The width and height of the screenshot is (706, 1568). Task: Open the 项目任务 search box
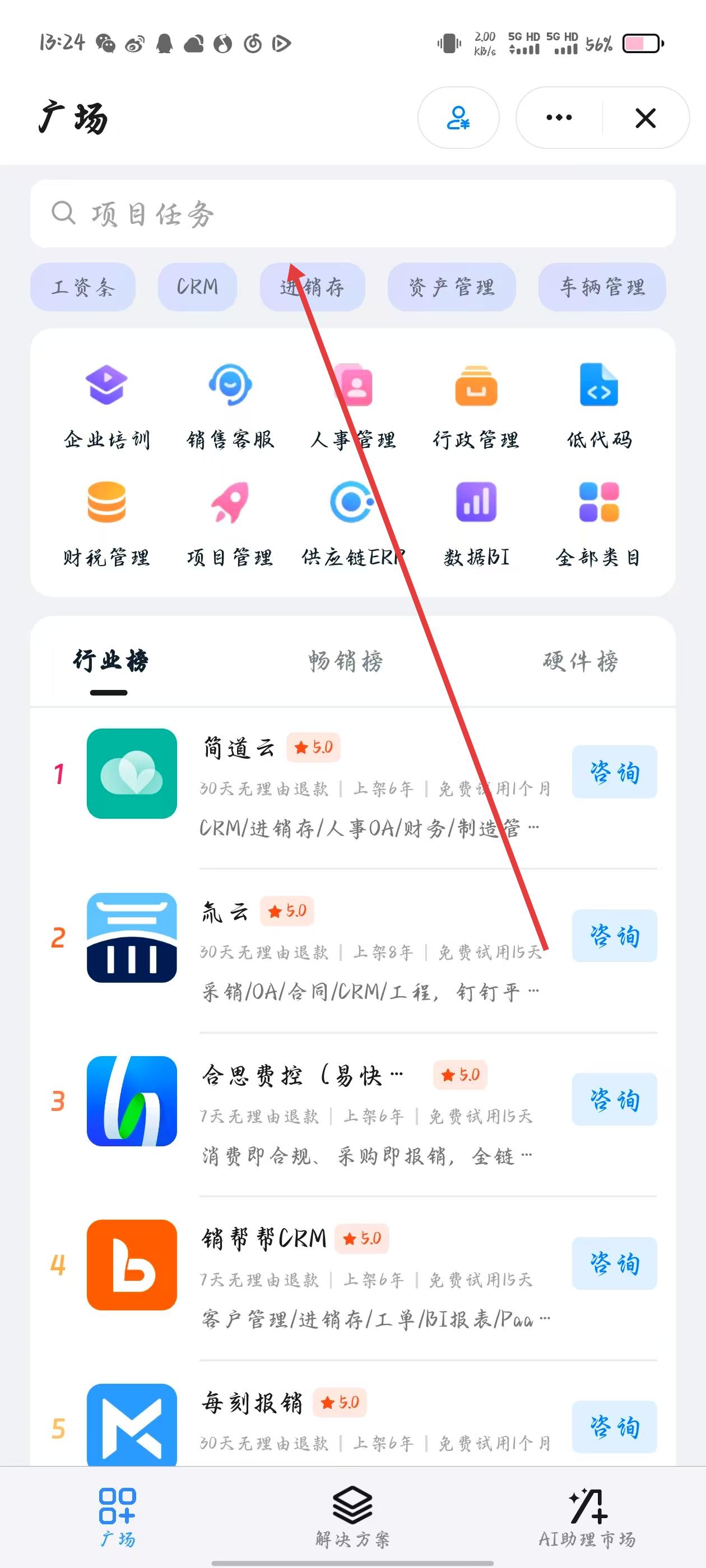tap(352, 214)
